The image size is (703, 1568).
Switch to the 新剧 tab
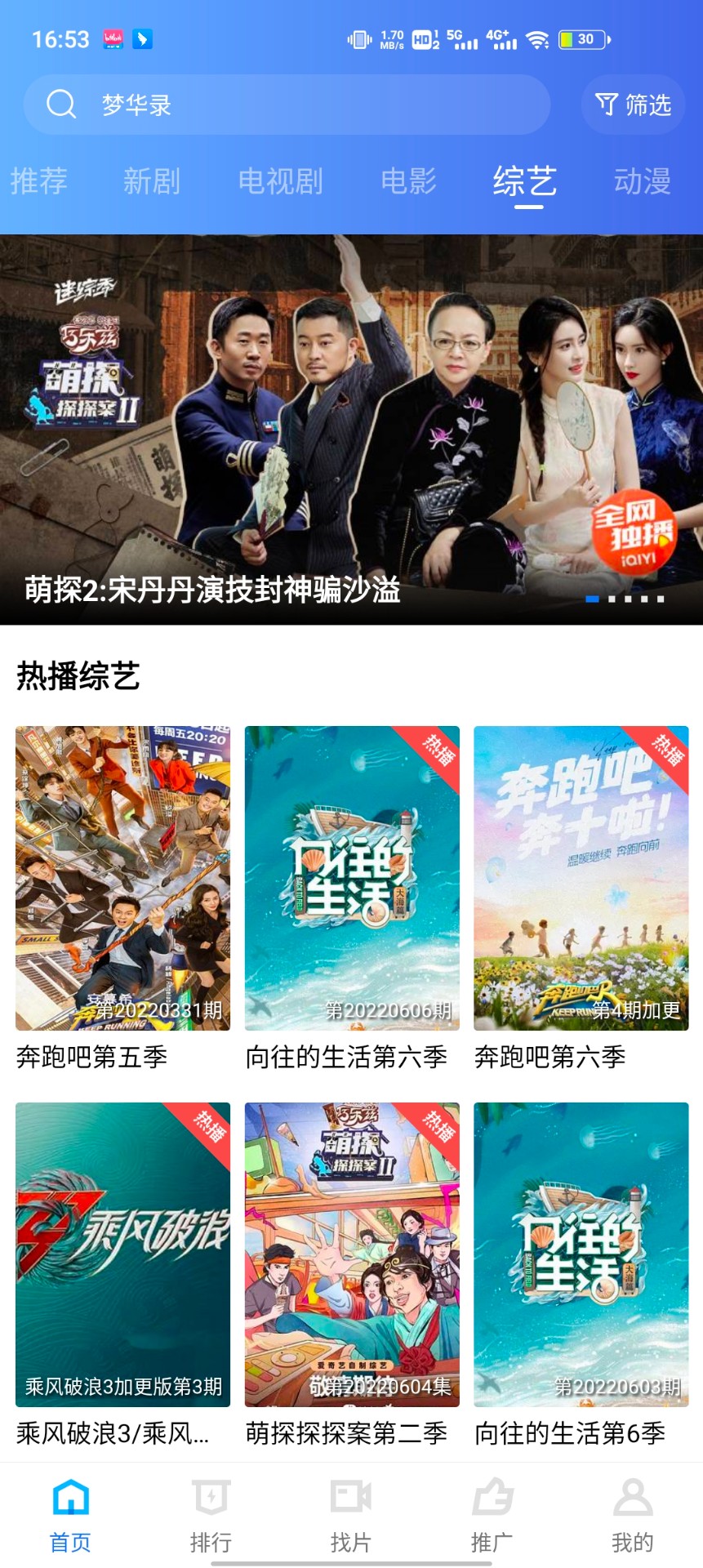pos(152,181)
